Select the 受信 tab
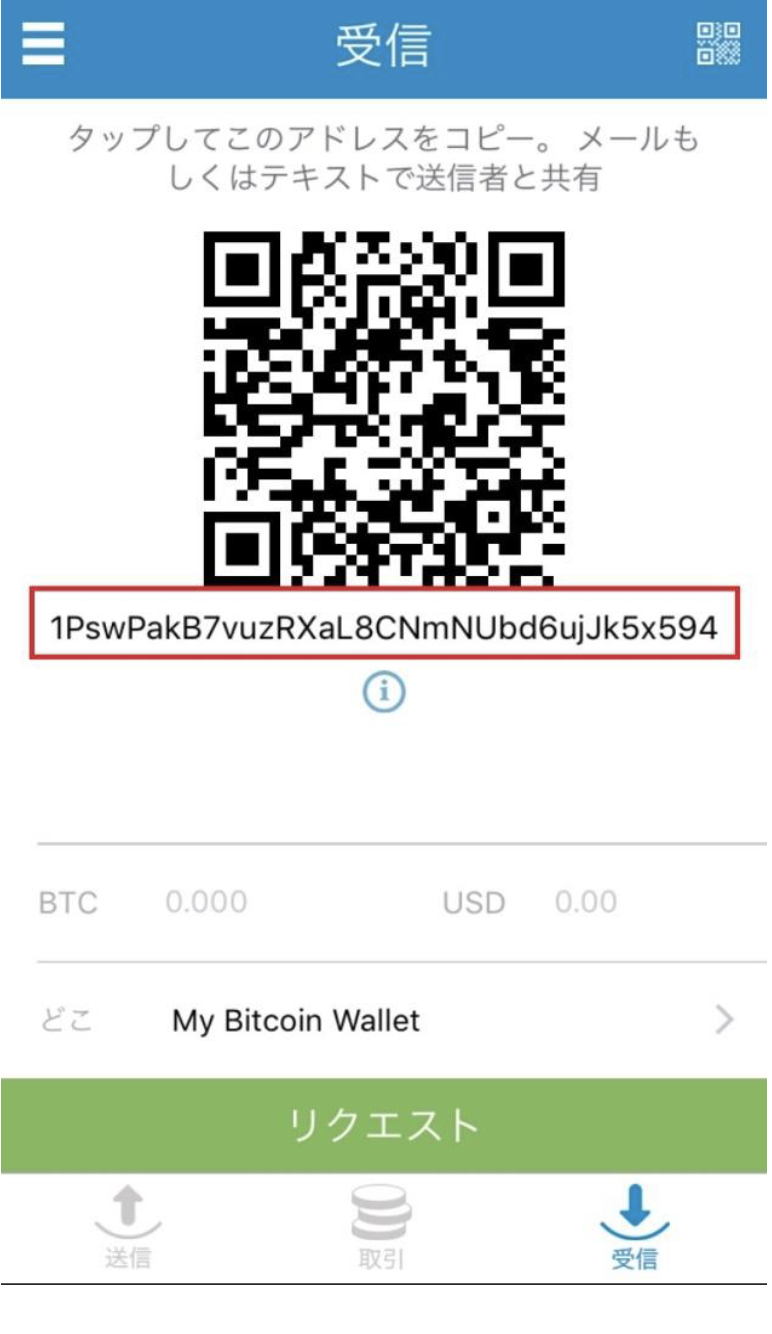This screenshot has width=772, height=1334. (635, 1227)
